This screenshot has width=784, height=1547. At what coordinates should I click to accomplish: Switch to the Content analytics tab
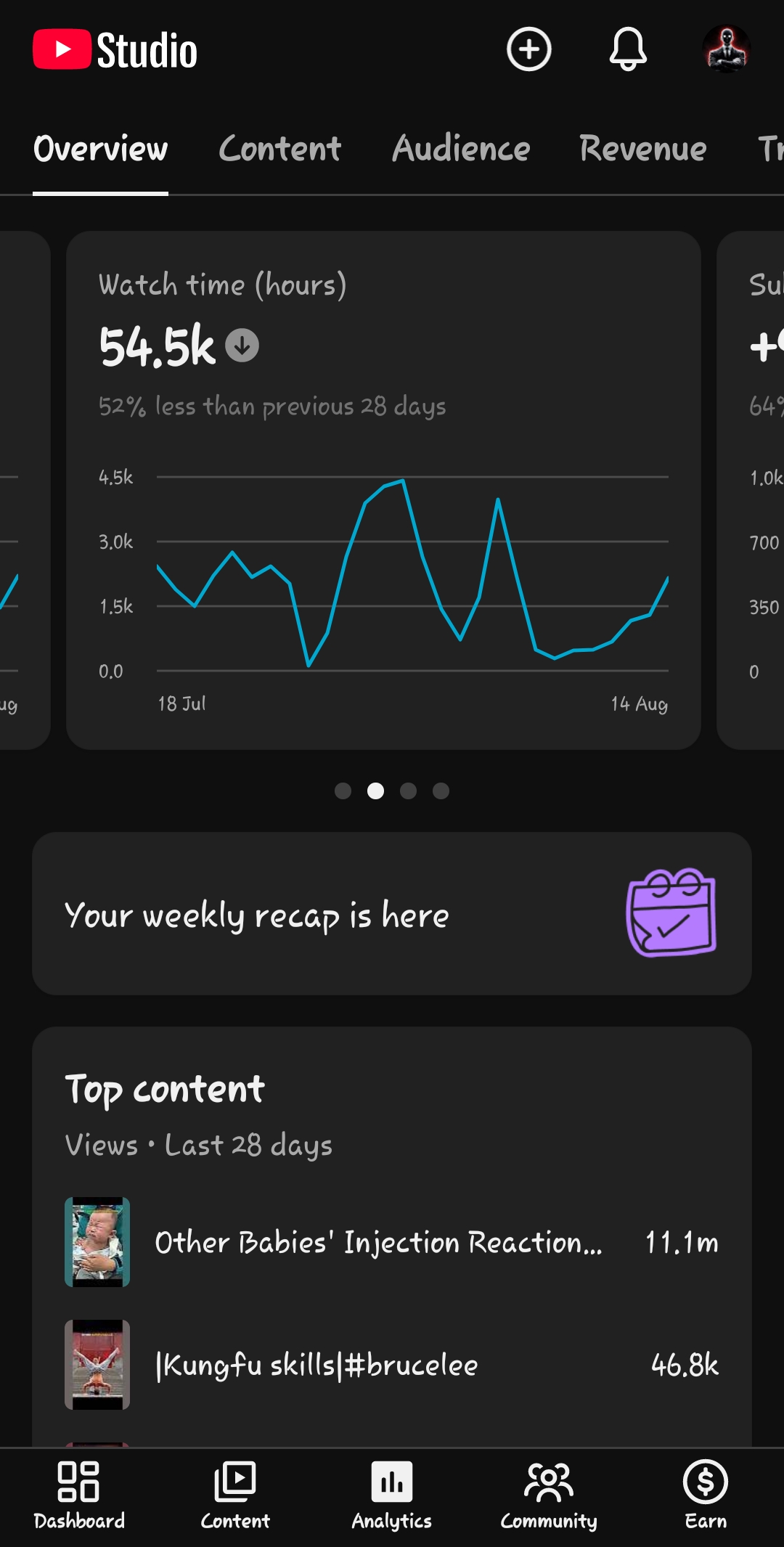coord(279,149)
